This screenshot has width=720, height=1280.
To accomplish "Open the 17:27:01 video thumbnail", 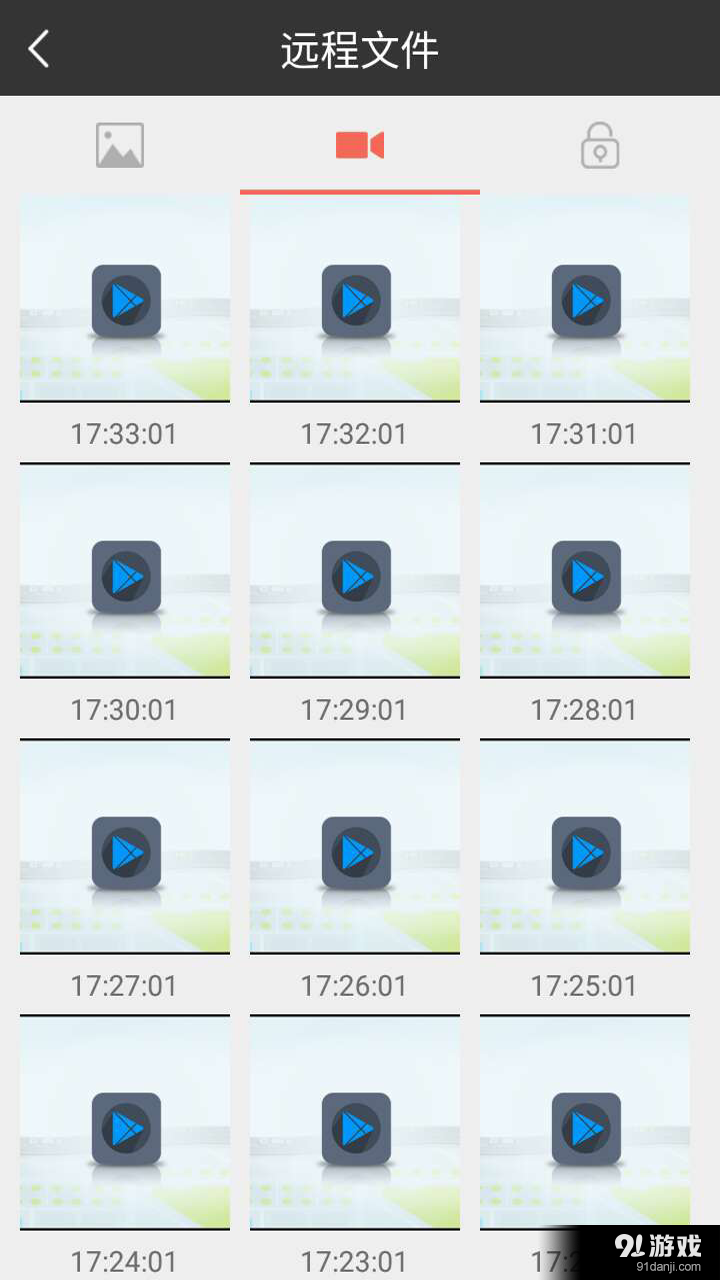I will pos(124,849).
